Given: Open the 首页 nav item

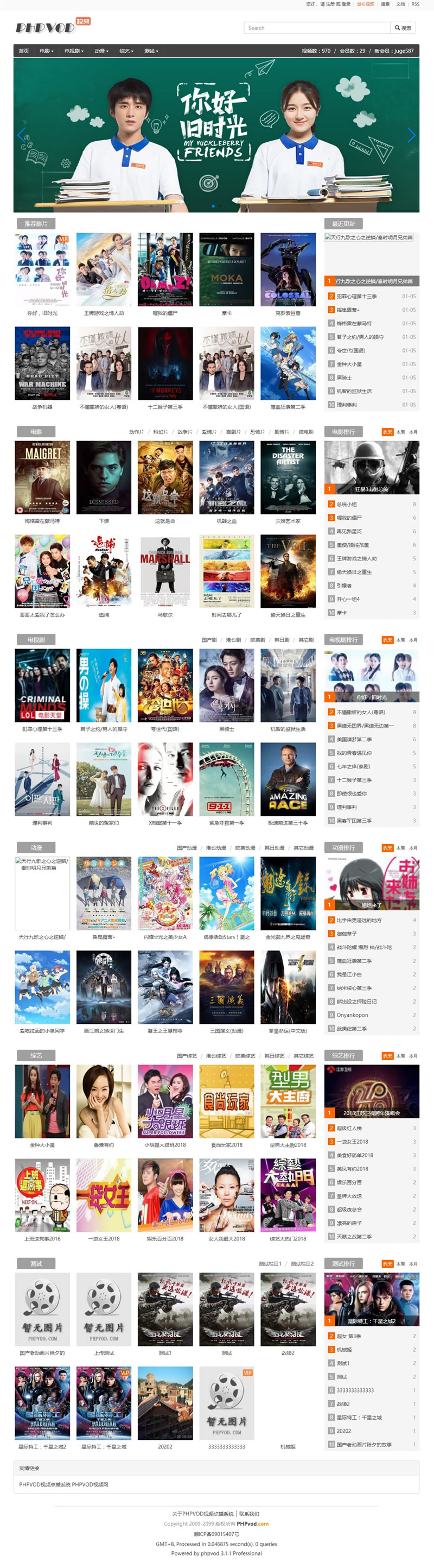Looking at the screenshot, I should pyautogui.click(x=24, y=51).
